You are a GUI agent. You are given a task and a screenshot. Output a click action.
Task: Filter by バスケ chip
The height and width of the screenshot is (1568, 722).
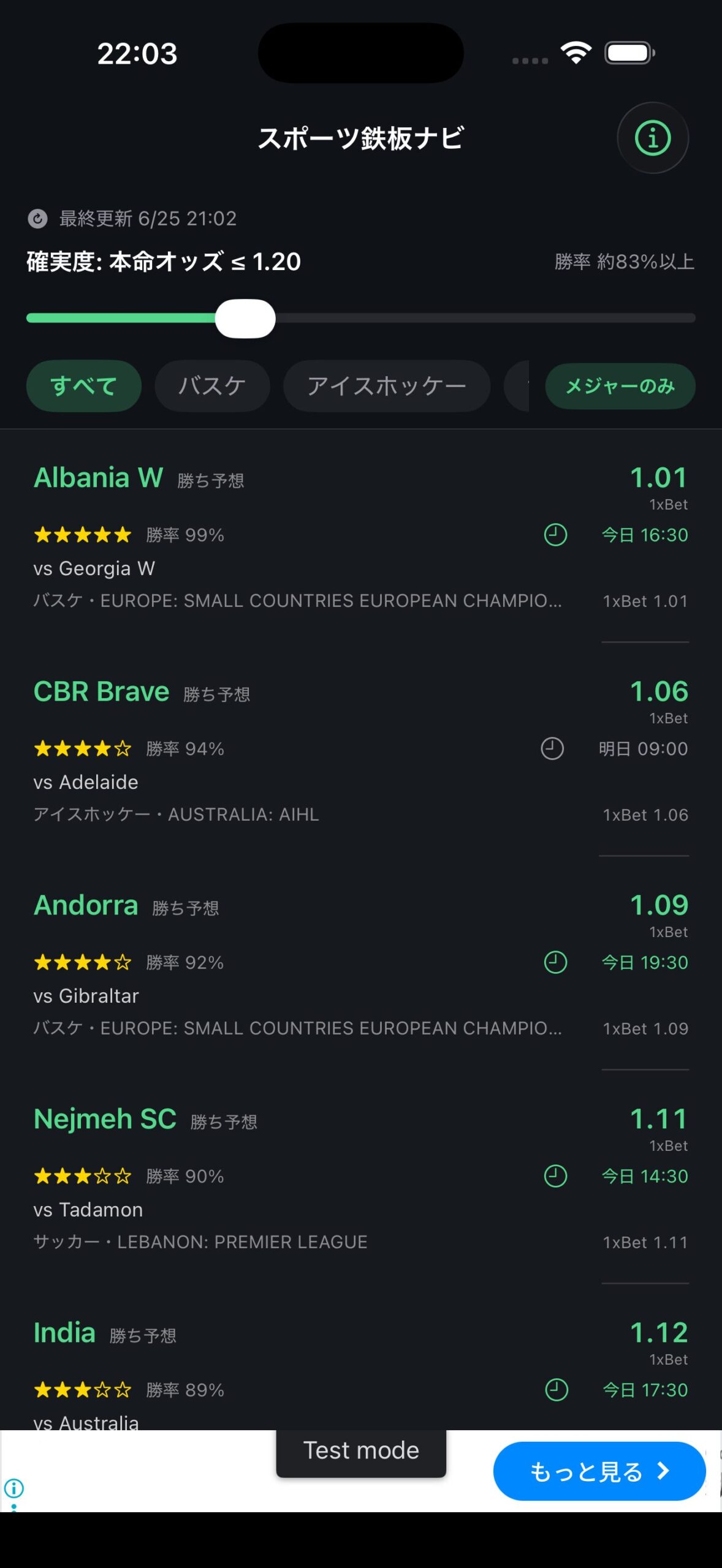[212, 386]
